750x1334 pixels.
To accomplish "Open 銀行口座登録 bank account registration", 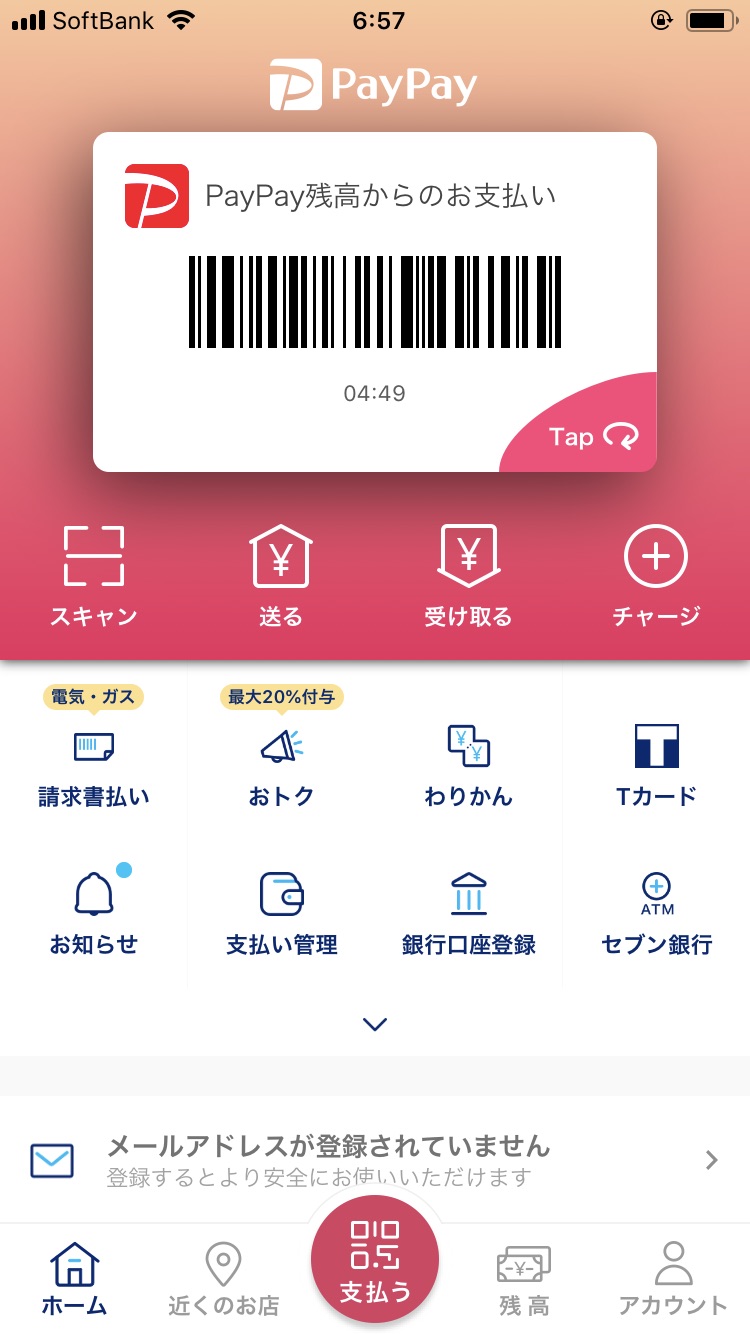I will 468,912.
